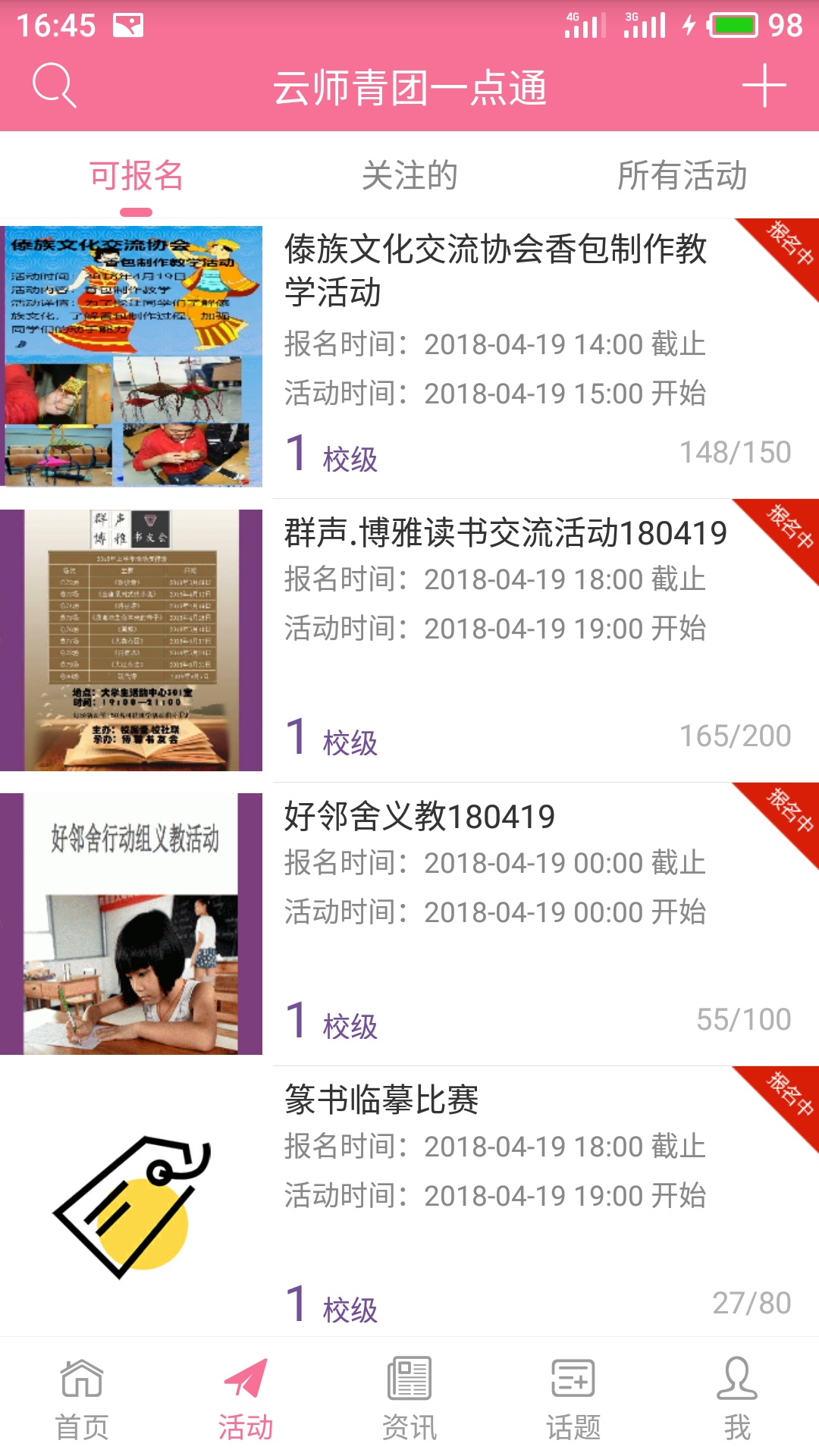Switch to the 关注的 tab

coord(409,176)
